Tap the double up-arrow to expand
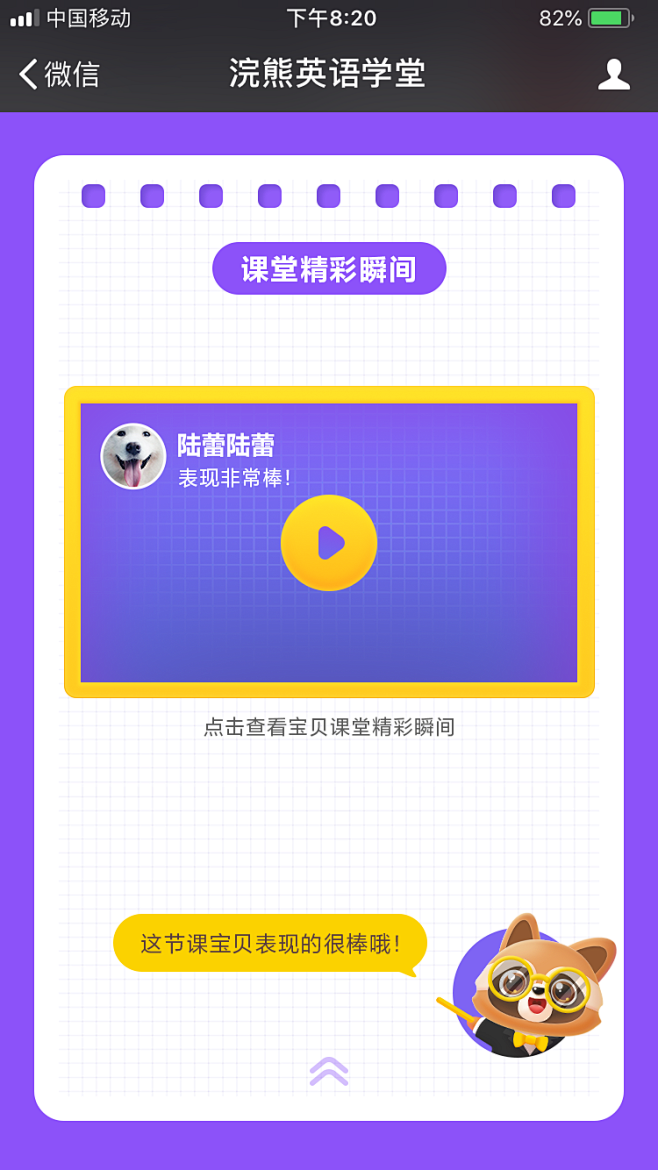Viewport: 658px width, 1170px height. 329,1070
